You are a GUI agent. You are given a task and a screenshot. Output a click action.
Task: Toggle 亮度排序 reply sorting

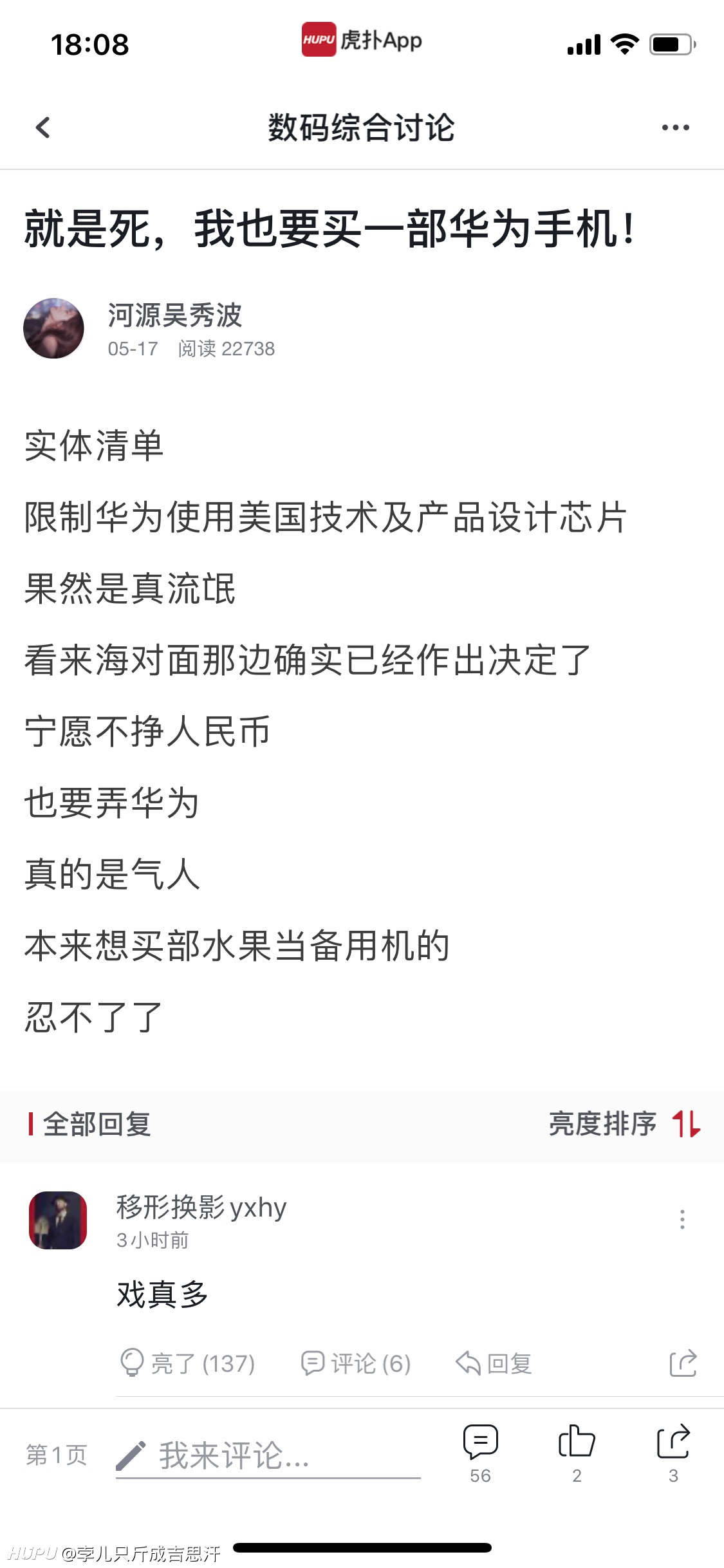(x=624, y=1124)
